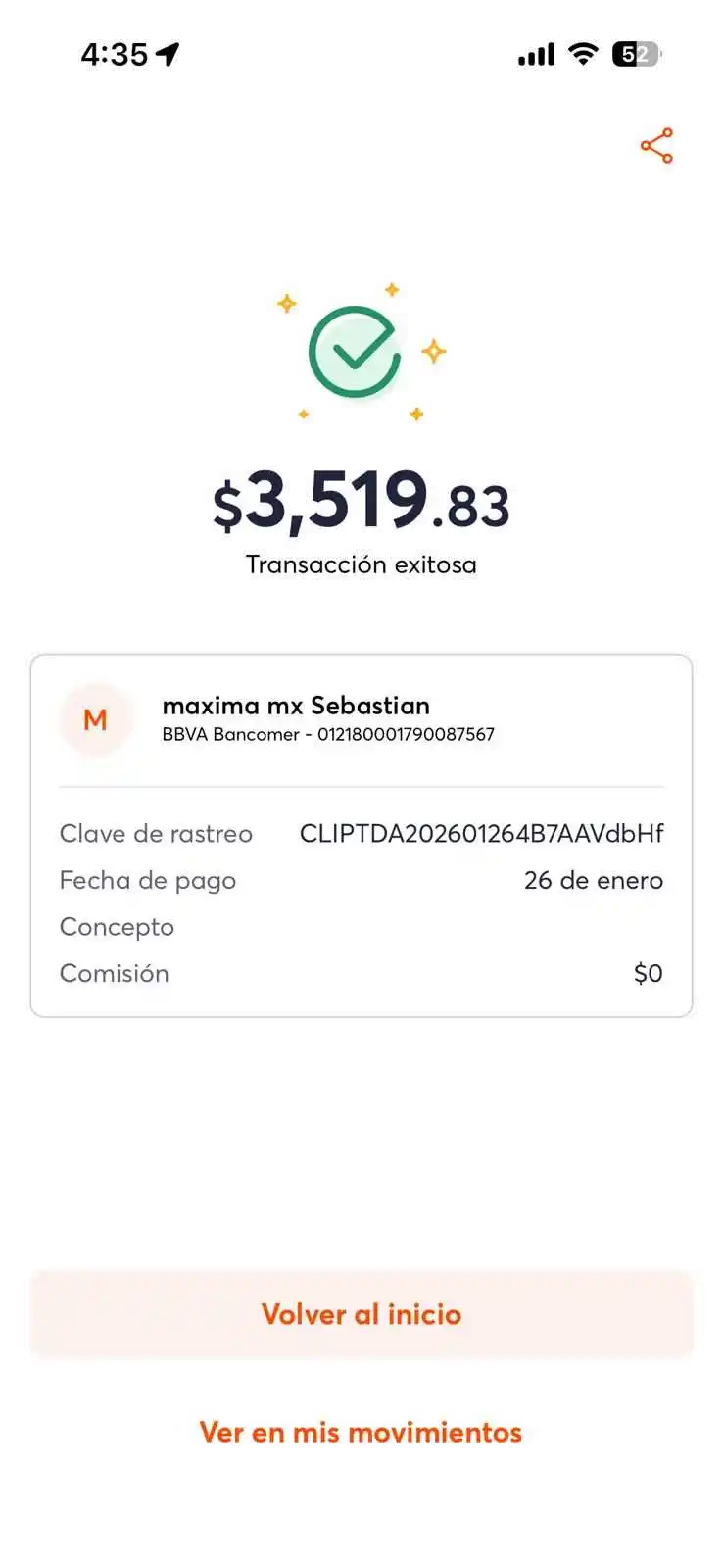Viewport: 723px width, 1568px height.
Task: Open Ver en mis movimientos
Action: pyautogui.click(x=361, y=1432)
